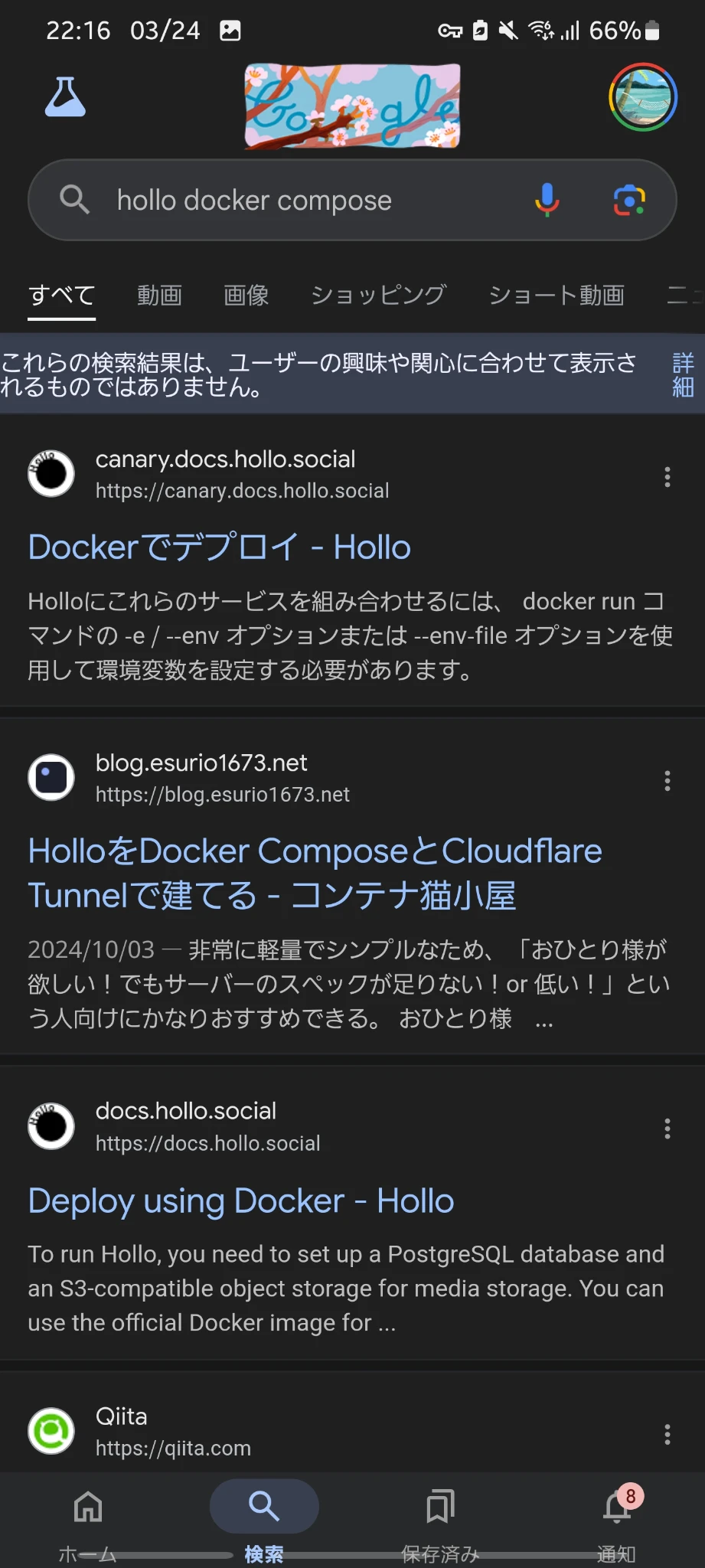The height and width of the screenshot is (1568, 705).
Task: Open the HolloをDocker ComposeとCloudflare Tunnel article
Action: pyautogui.click(x=315, y=873)
